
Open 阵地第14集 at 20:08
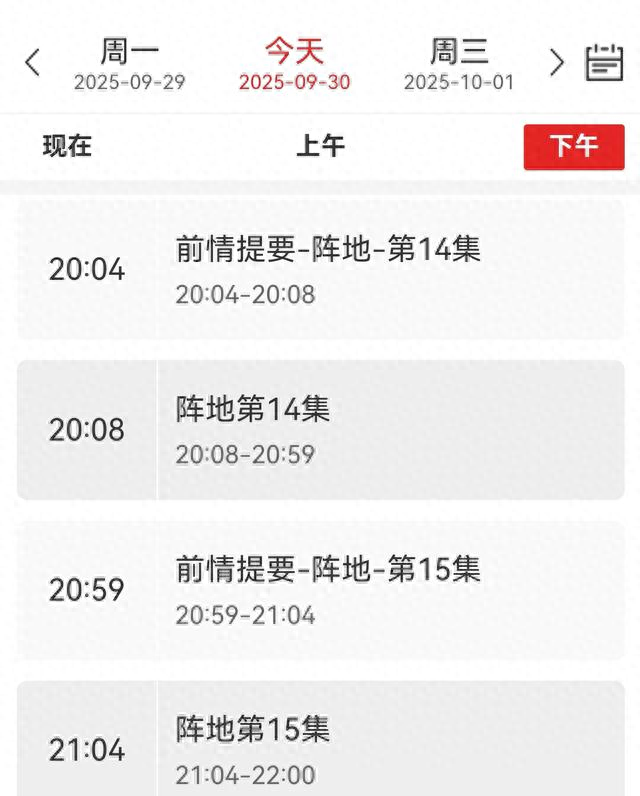pos(320,430)
